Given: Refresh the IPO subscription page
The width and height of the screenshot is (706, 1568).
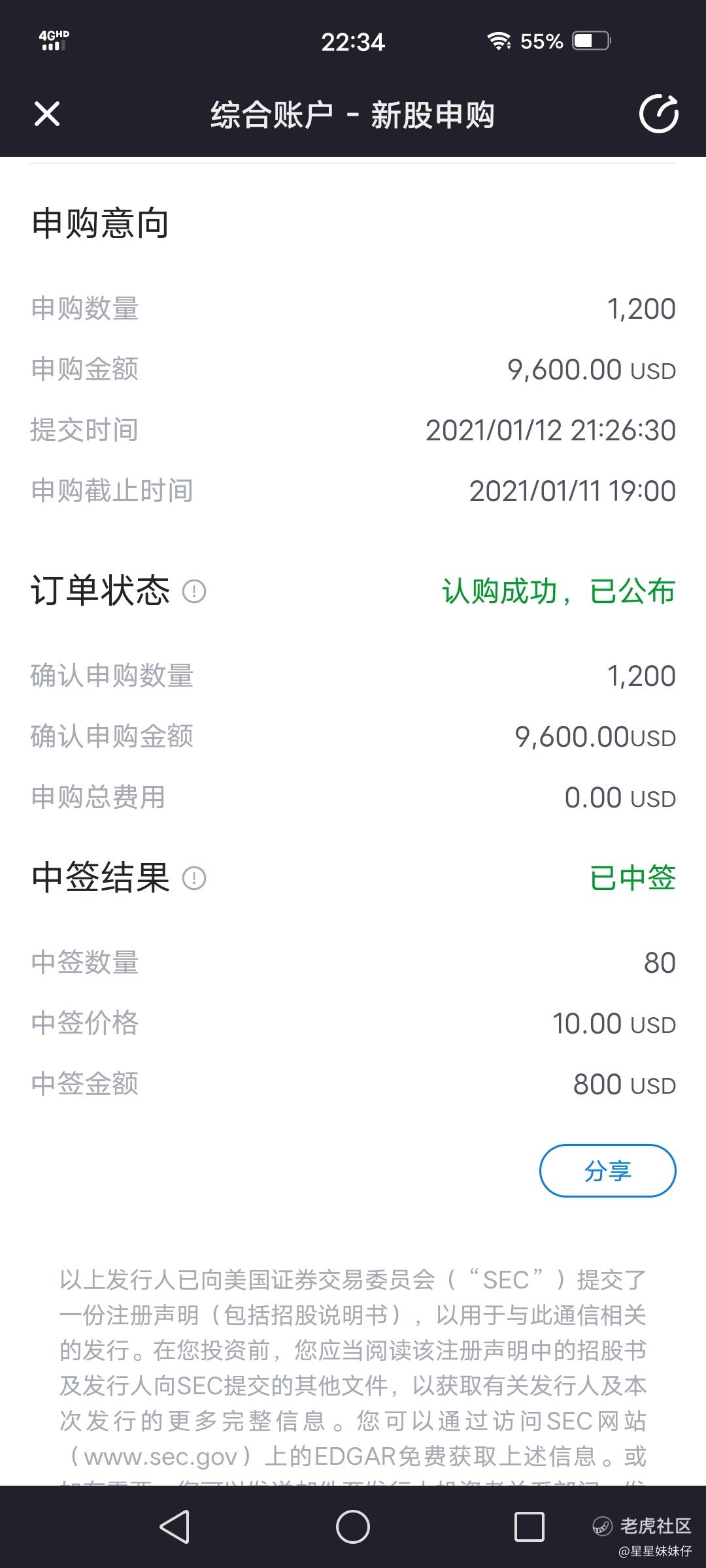Looking at the screenshot, I should coord(658,114).
